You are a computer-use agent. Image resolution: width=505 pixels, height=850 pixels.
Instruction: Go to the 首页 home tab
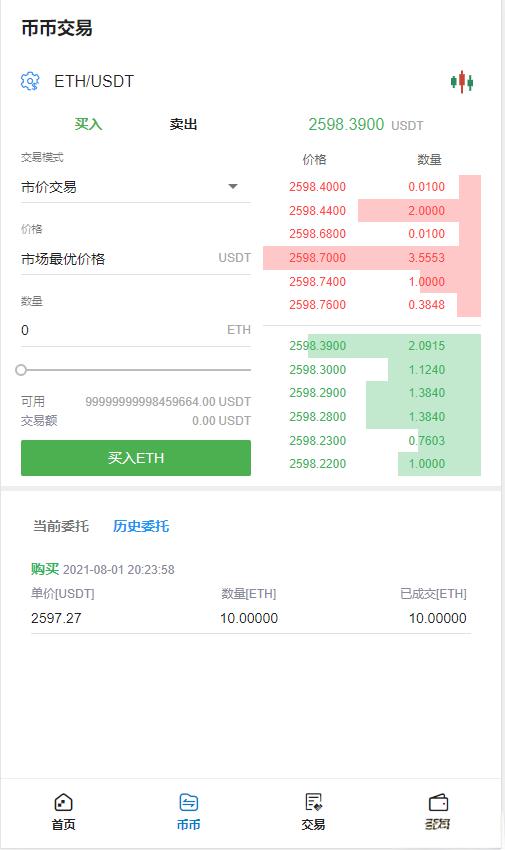[x=63, y=812]
